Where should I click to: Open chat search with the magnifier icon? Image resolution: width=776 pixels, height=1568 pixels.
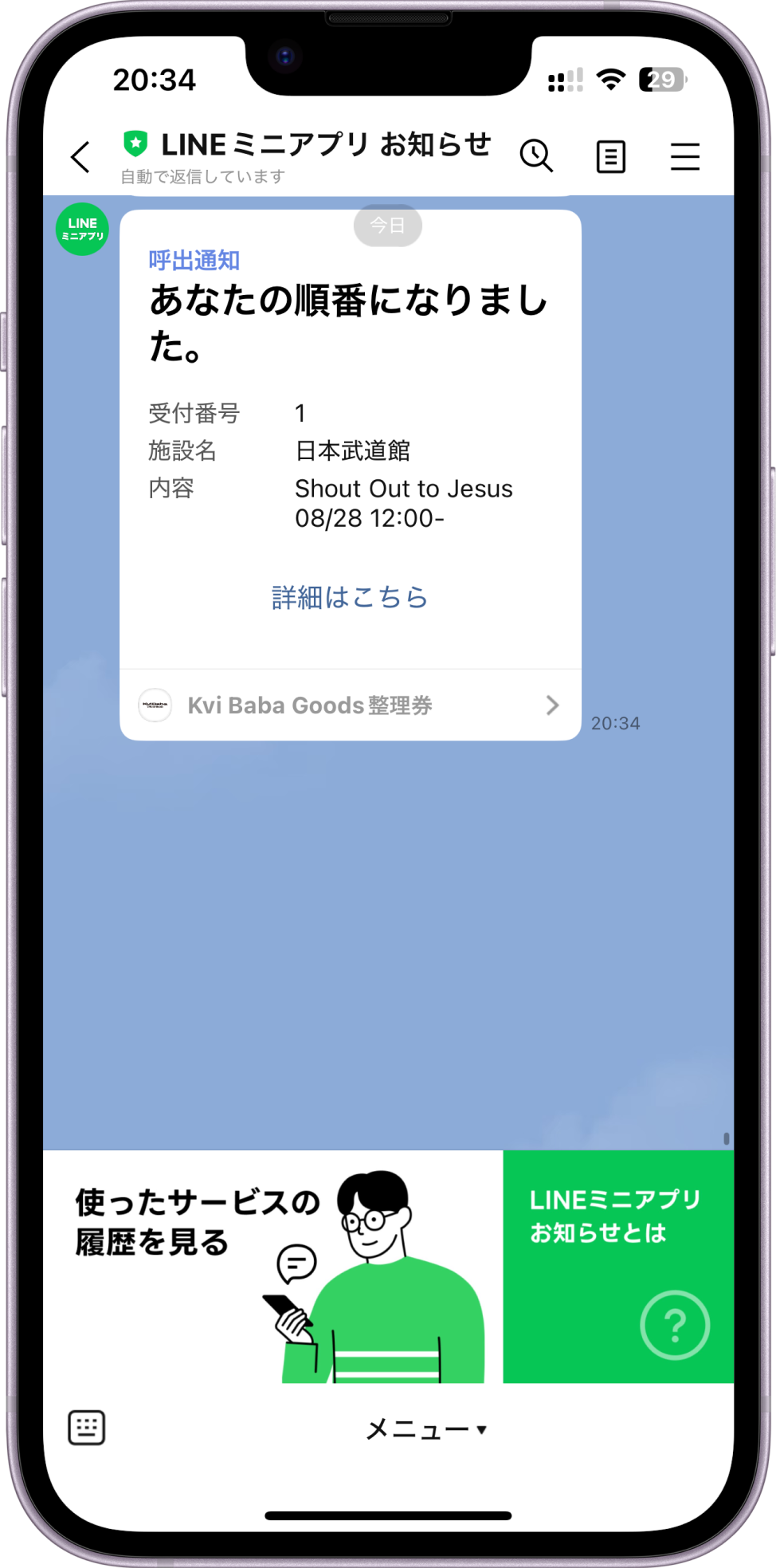pyautogui.click(x=536, y=156)
